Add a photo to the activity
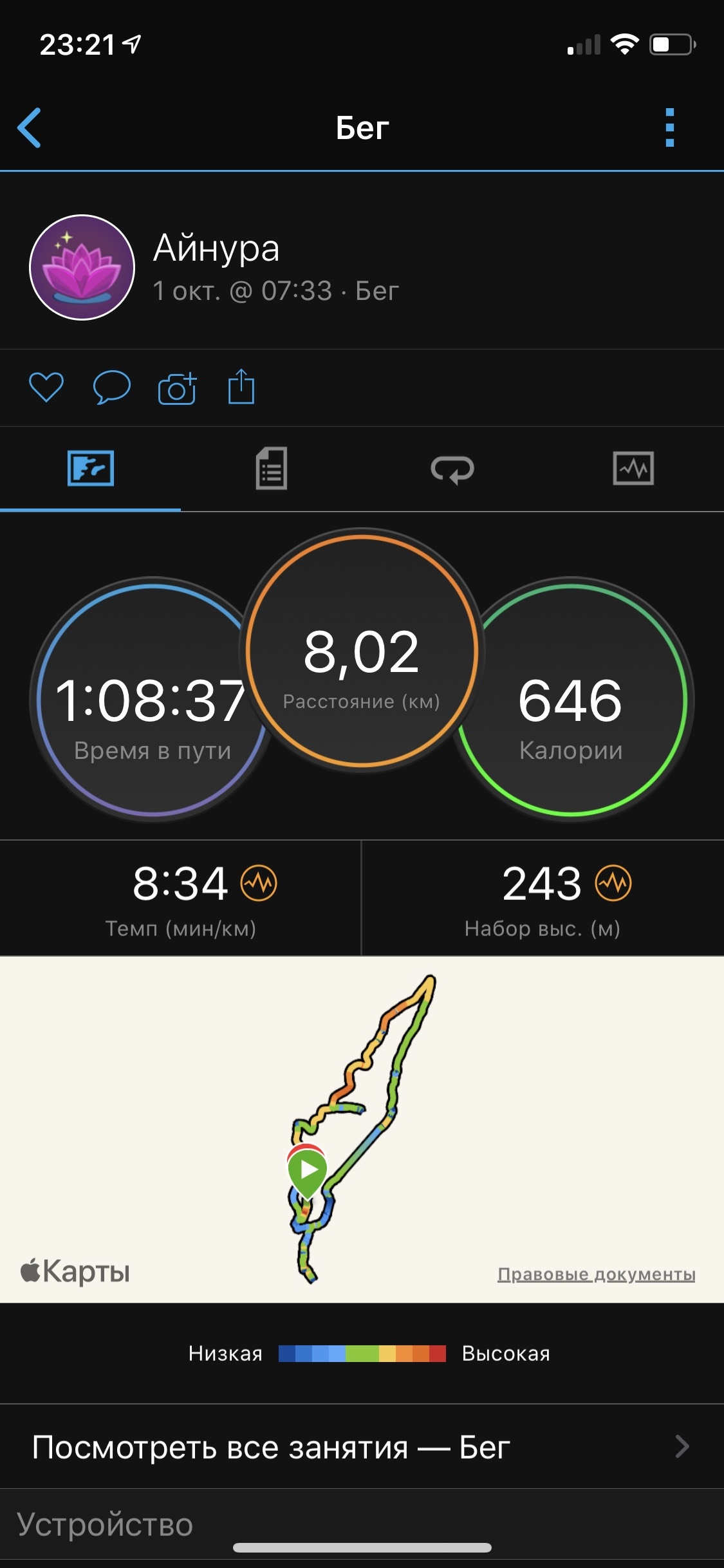 (x=177, y=388)
